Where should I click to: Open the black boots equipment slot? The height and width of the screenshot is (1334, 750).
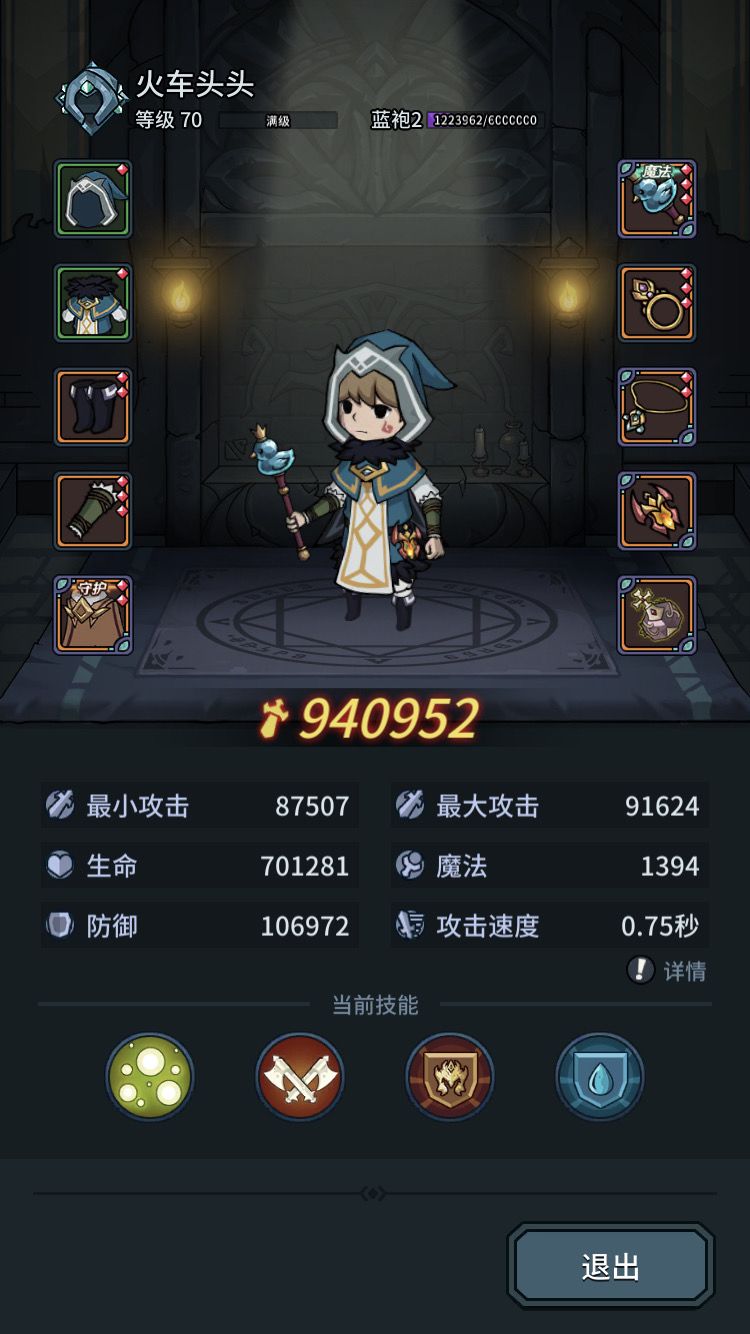[x=93, y=407]
